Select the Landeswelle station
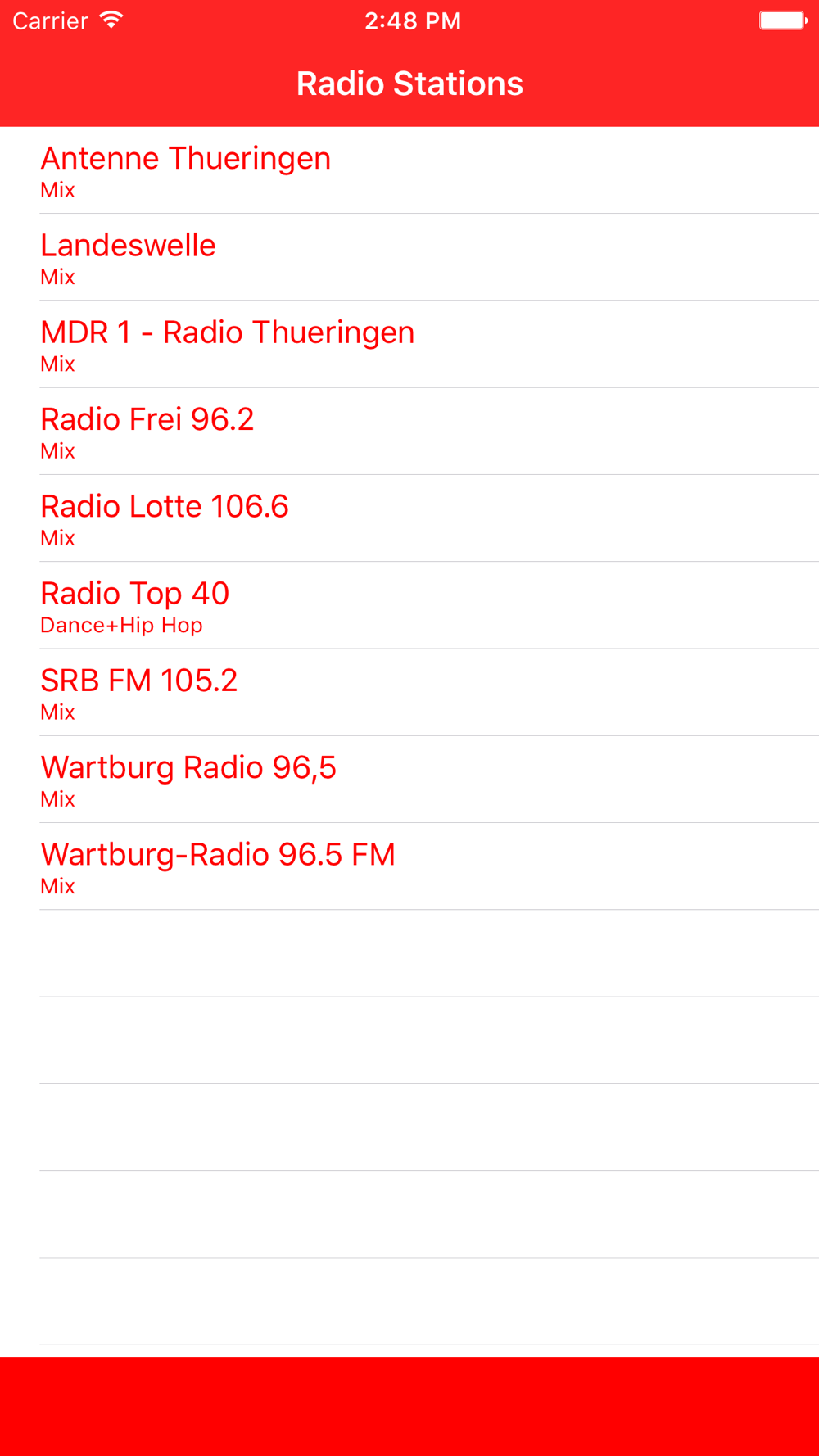The image size is (819, 1456). tap(409, 257)
